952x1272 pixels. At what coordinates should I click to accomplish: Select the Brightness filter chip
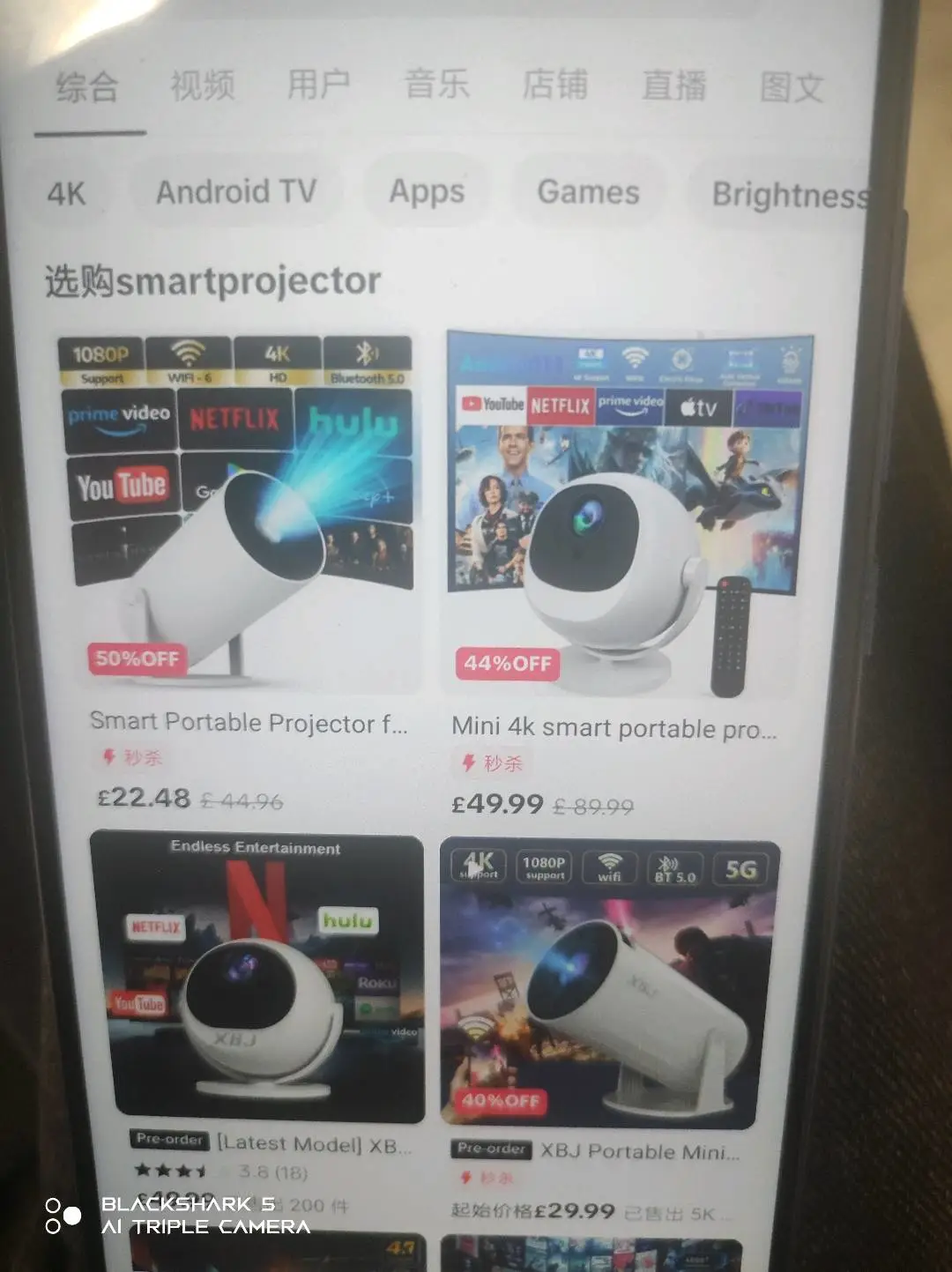789,195
